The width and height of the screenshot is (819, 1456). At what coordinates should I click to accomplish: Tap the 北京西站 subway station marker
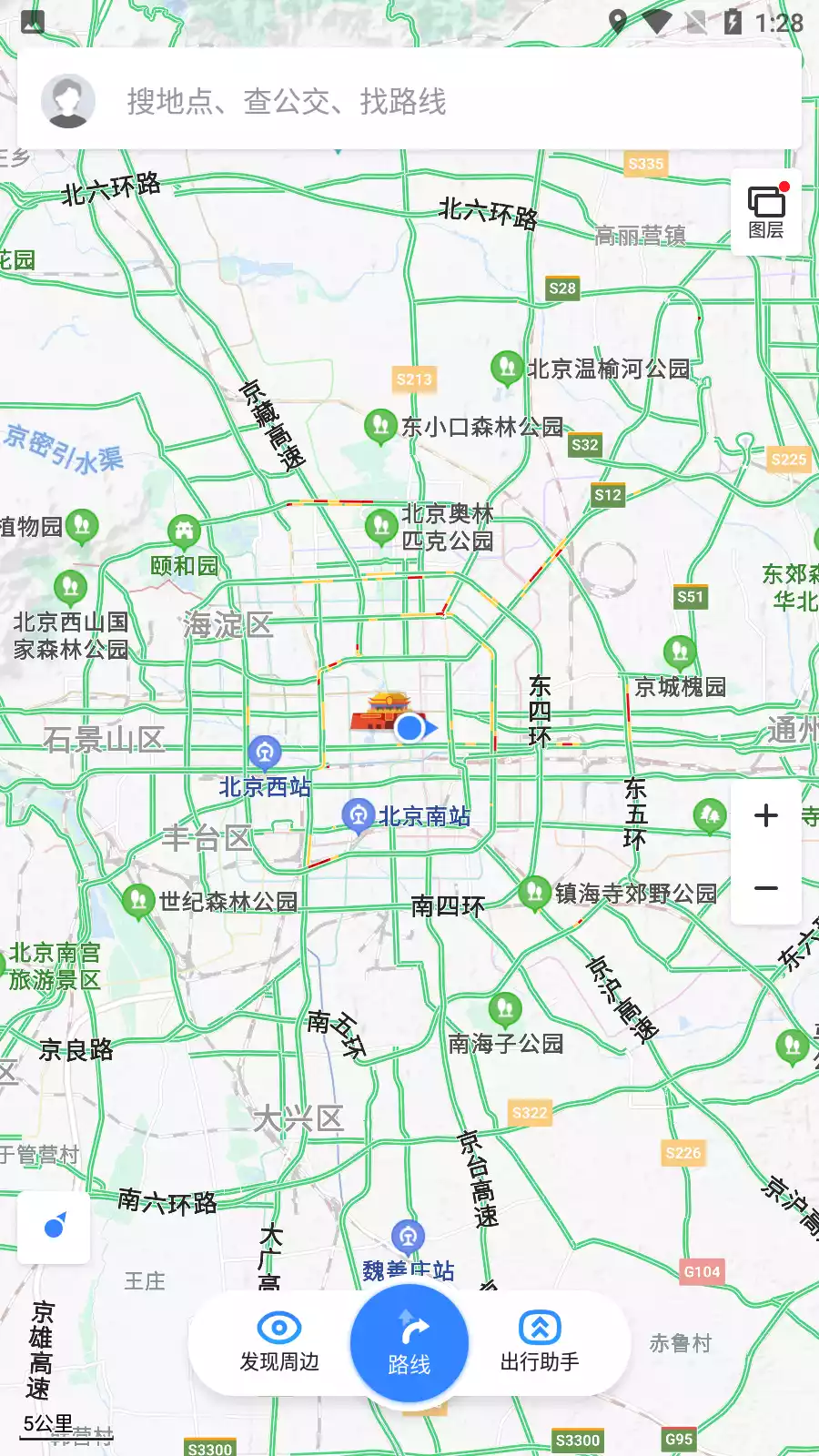[x=265, y=752]
